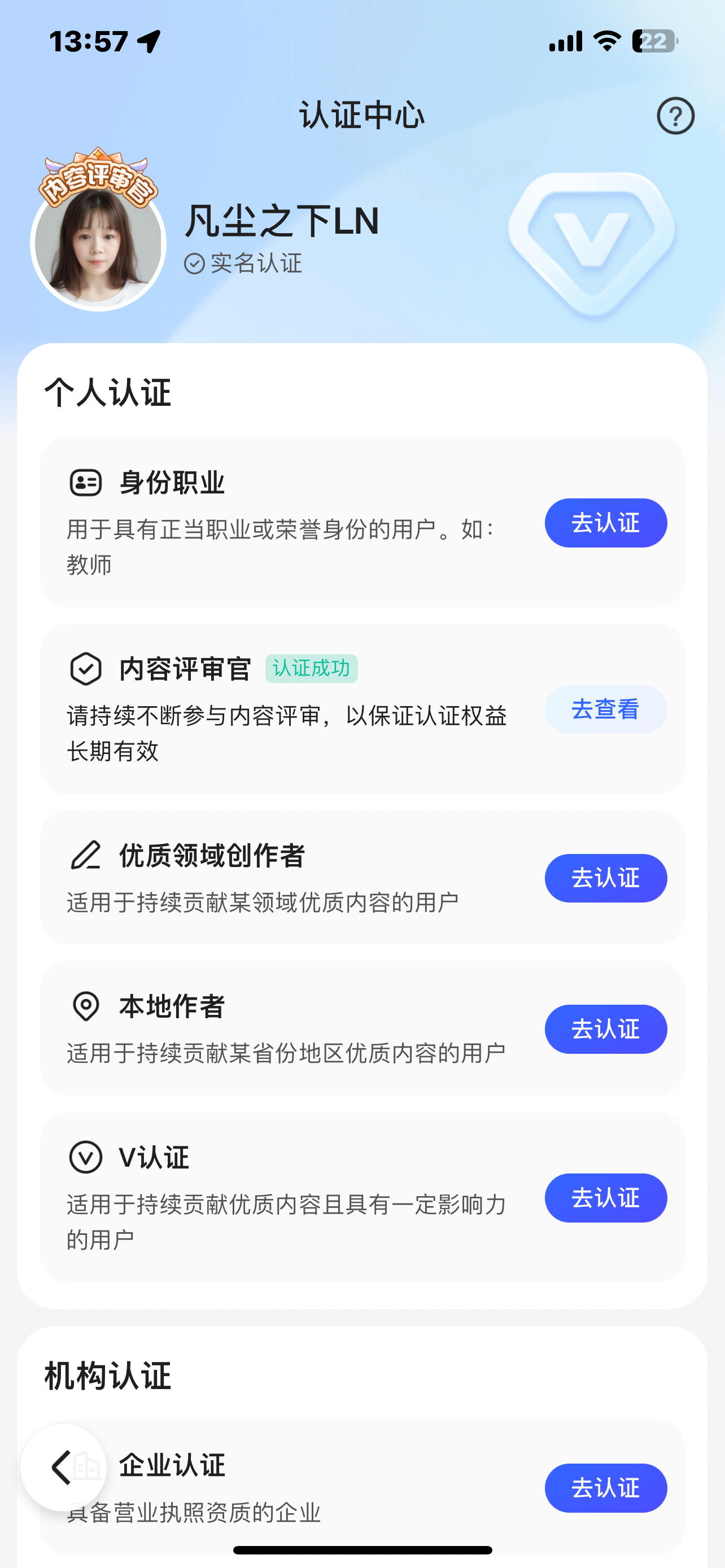Click 去认证 for V认证

coord(605,1197)
